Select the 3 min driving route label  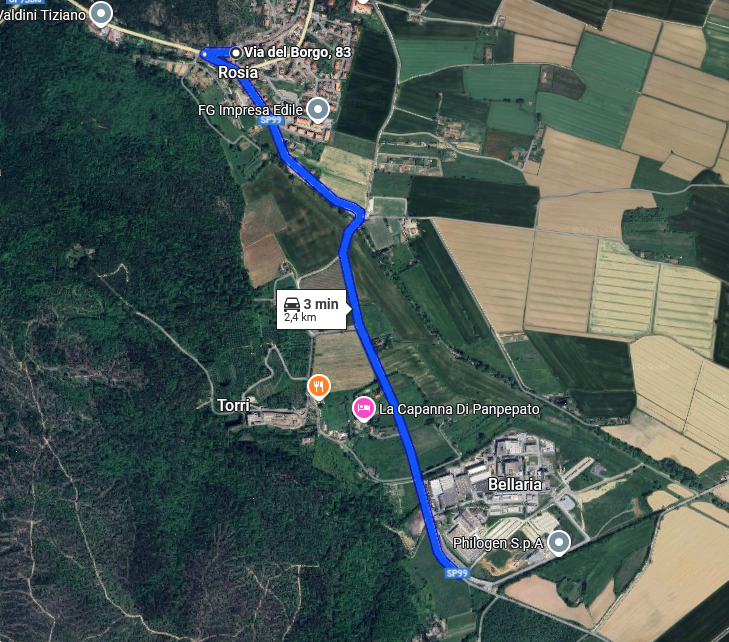point(312,309)
